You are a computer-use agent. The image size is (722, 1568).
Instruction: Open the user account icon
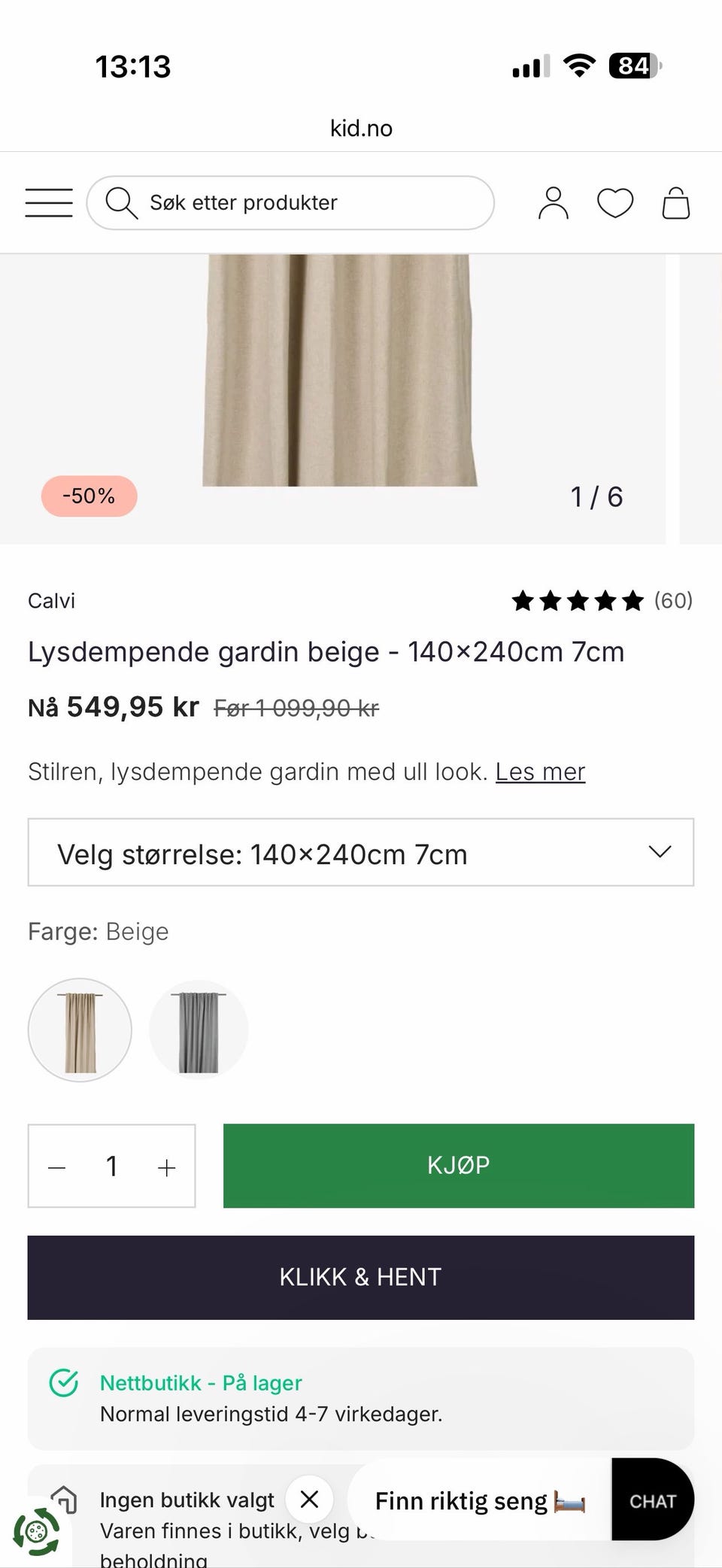[554, 202]
